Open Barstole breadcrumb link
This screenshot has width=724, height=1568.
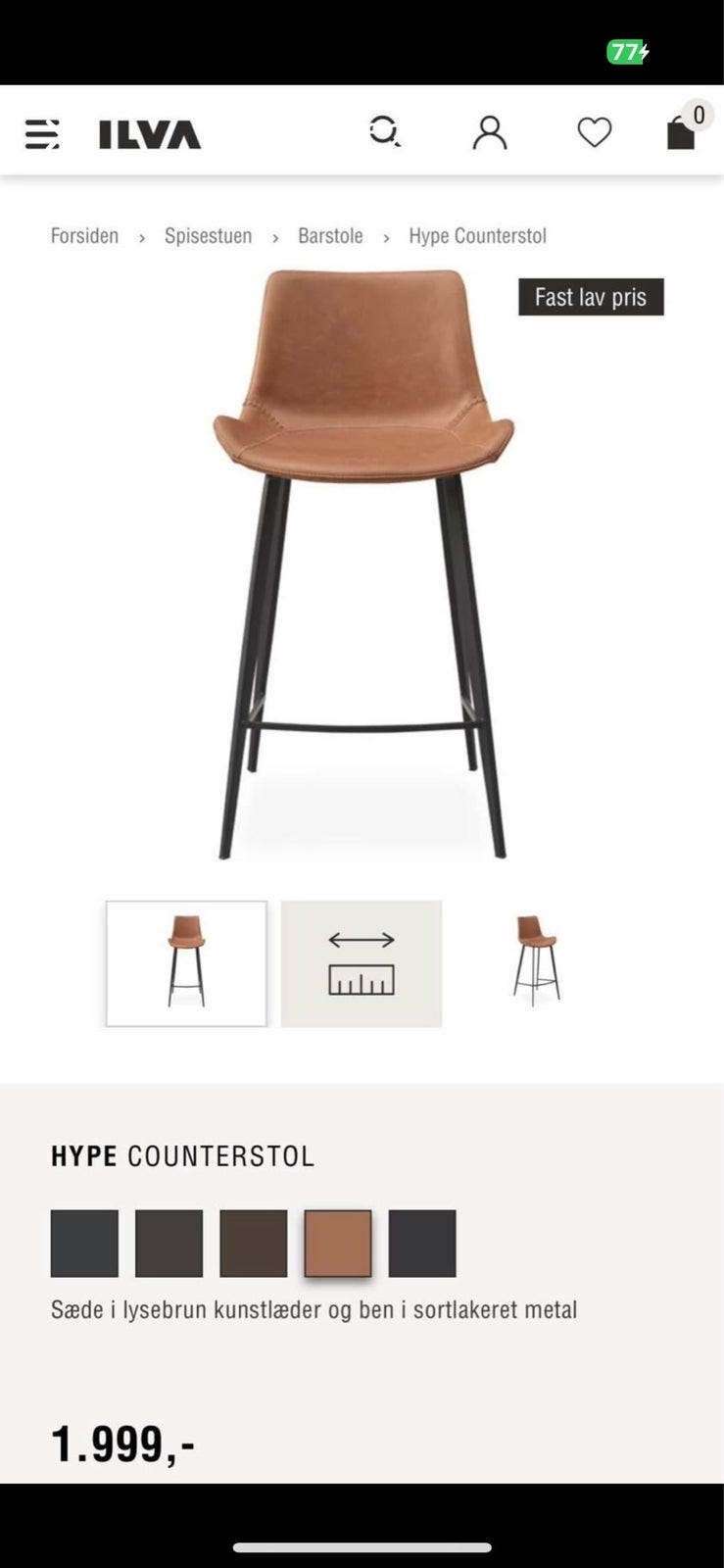[330, 236]
